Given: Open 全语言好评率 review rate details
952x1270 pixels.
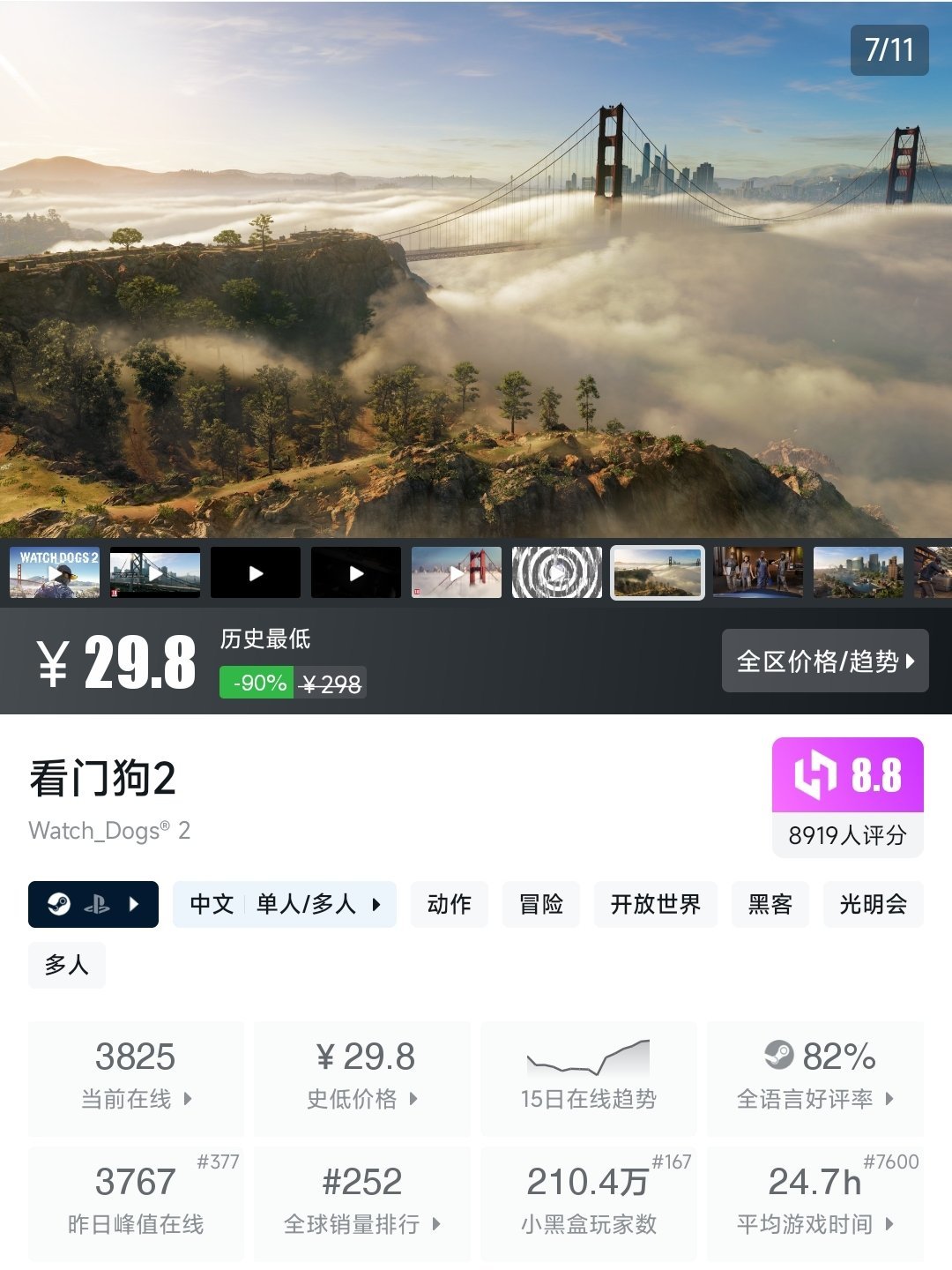Looking at the screenshot, I should coord(814,1078).
